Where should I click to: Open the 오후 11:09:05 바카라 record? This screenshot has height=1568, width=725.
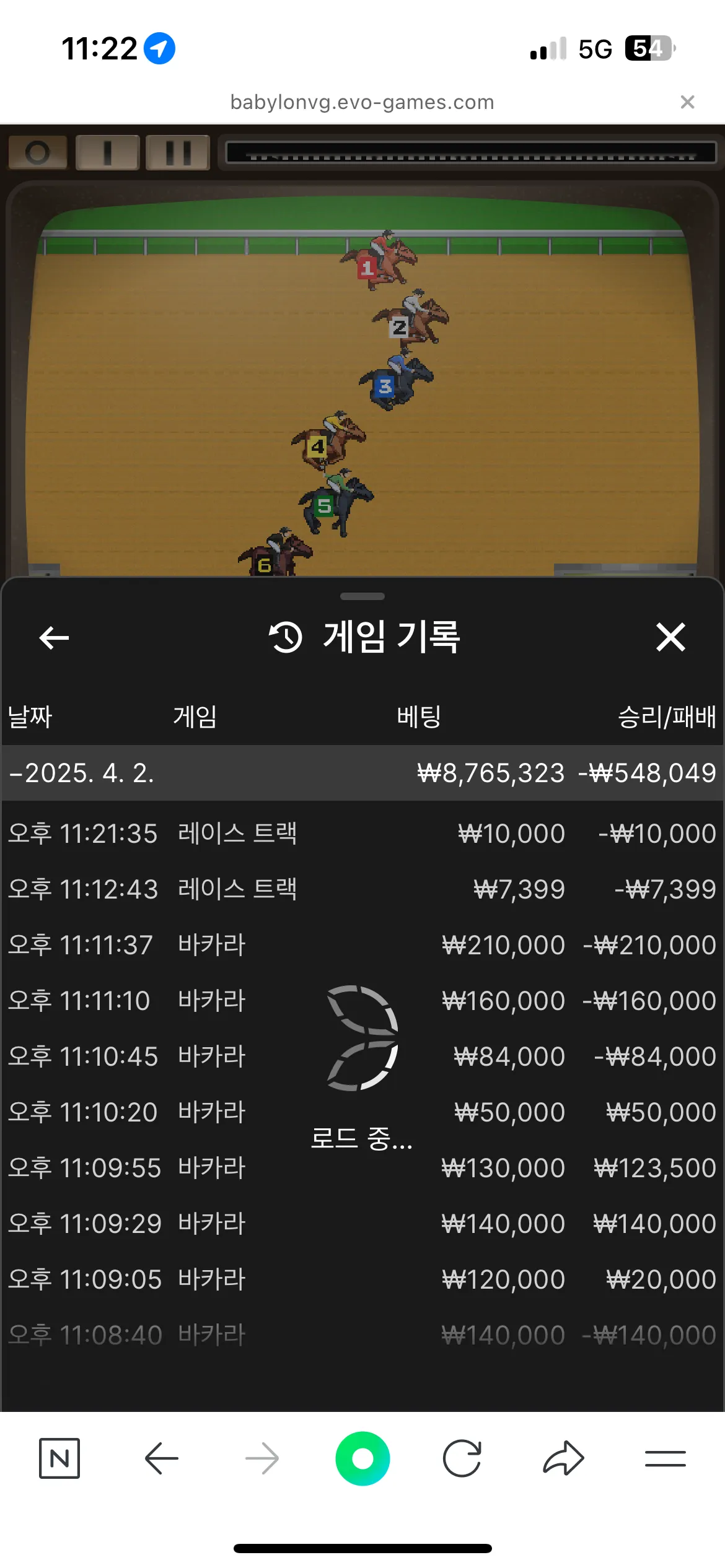click(362, 1279)
